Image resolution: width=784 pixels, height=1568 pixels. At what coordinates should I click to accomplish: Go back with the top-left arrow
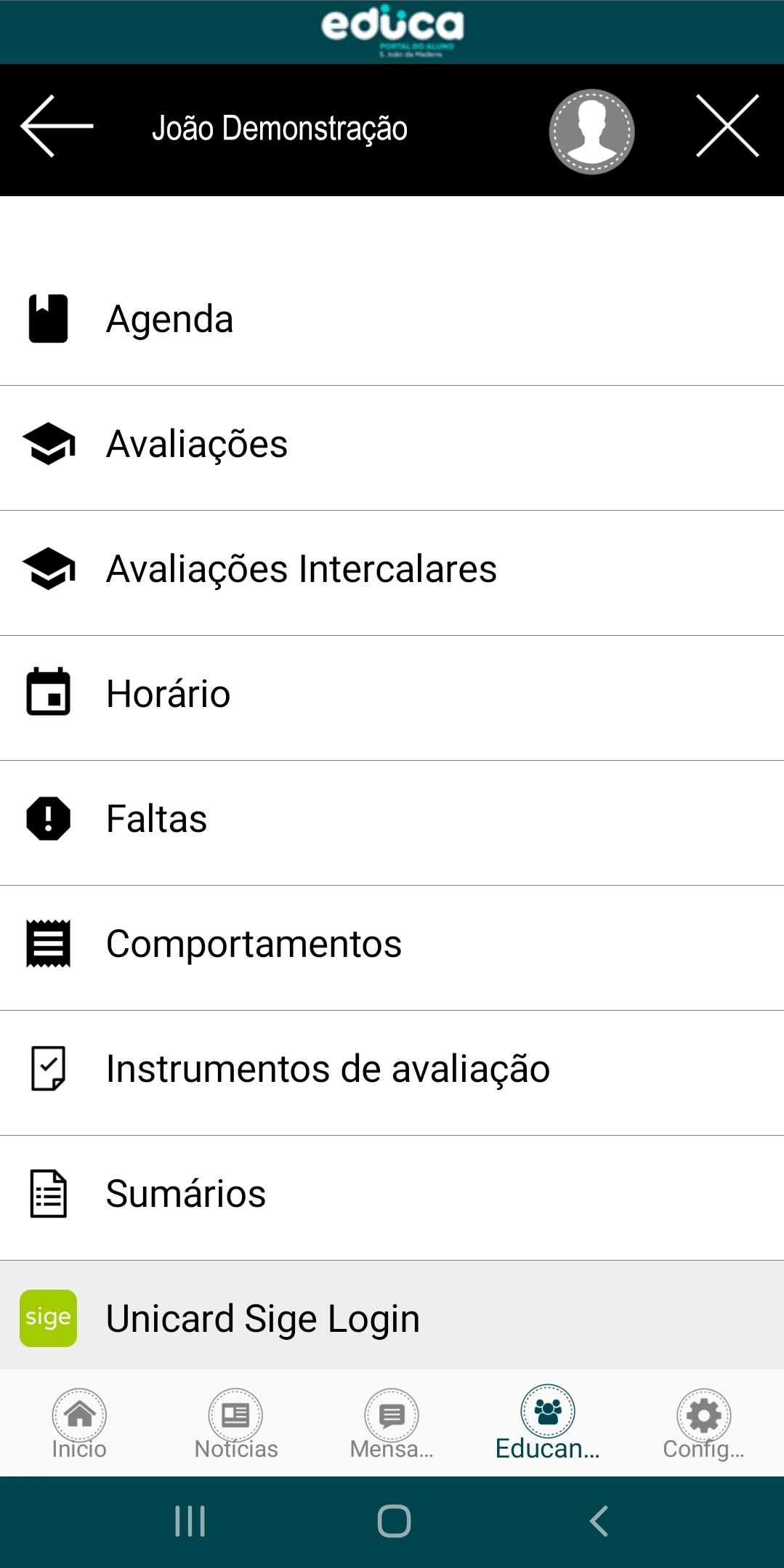(x=57, y=126)
